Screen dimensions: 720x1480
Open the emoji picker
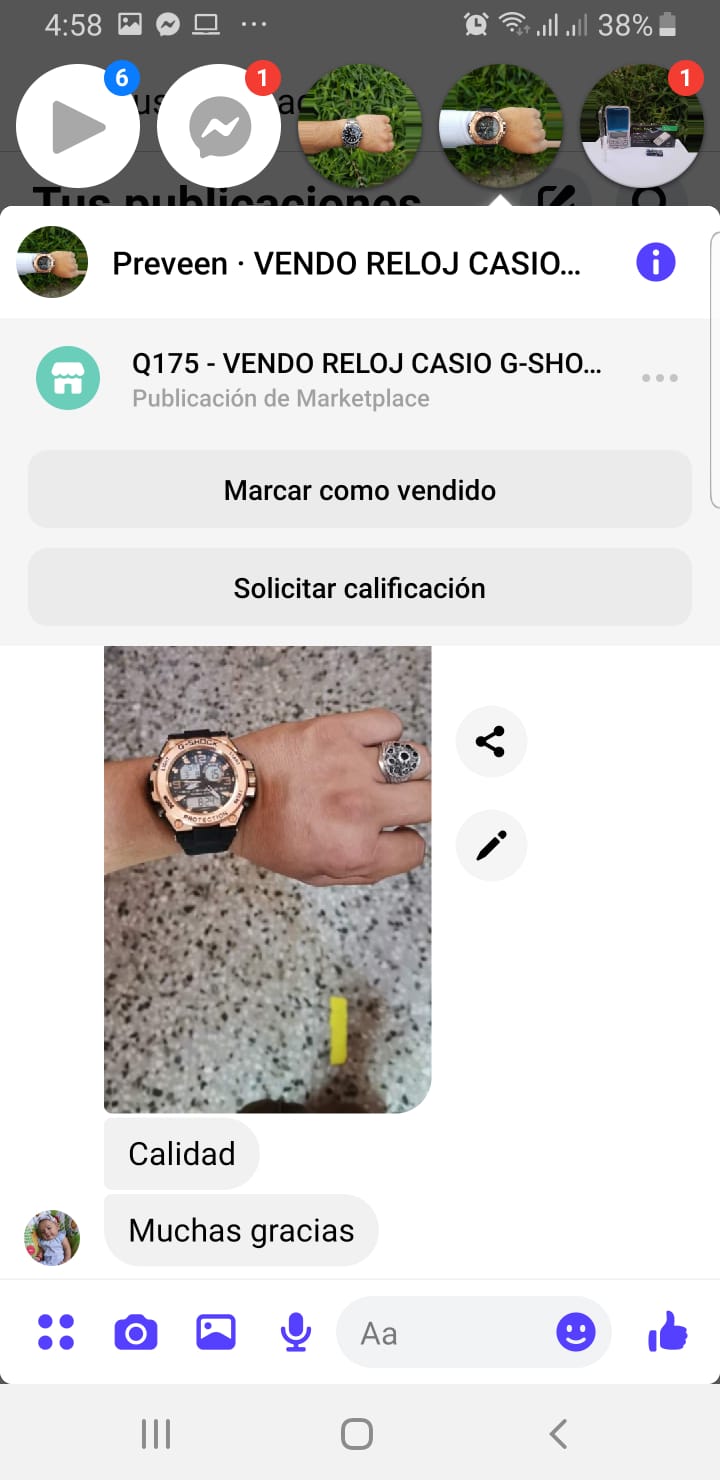coord(576,1332)
